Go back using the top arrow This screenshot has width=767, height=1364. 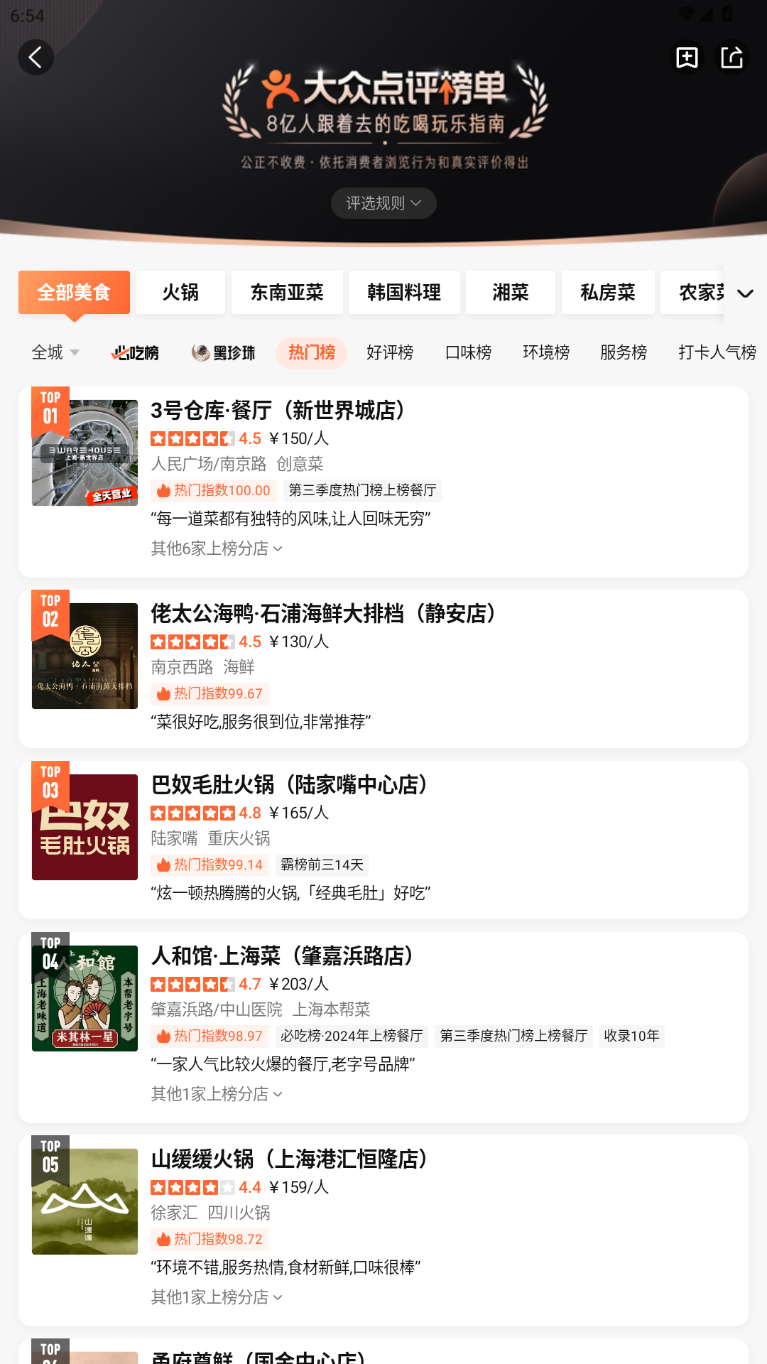coord(35,57)
